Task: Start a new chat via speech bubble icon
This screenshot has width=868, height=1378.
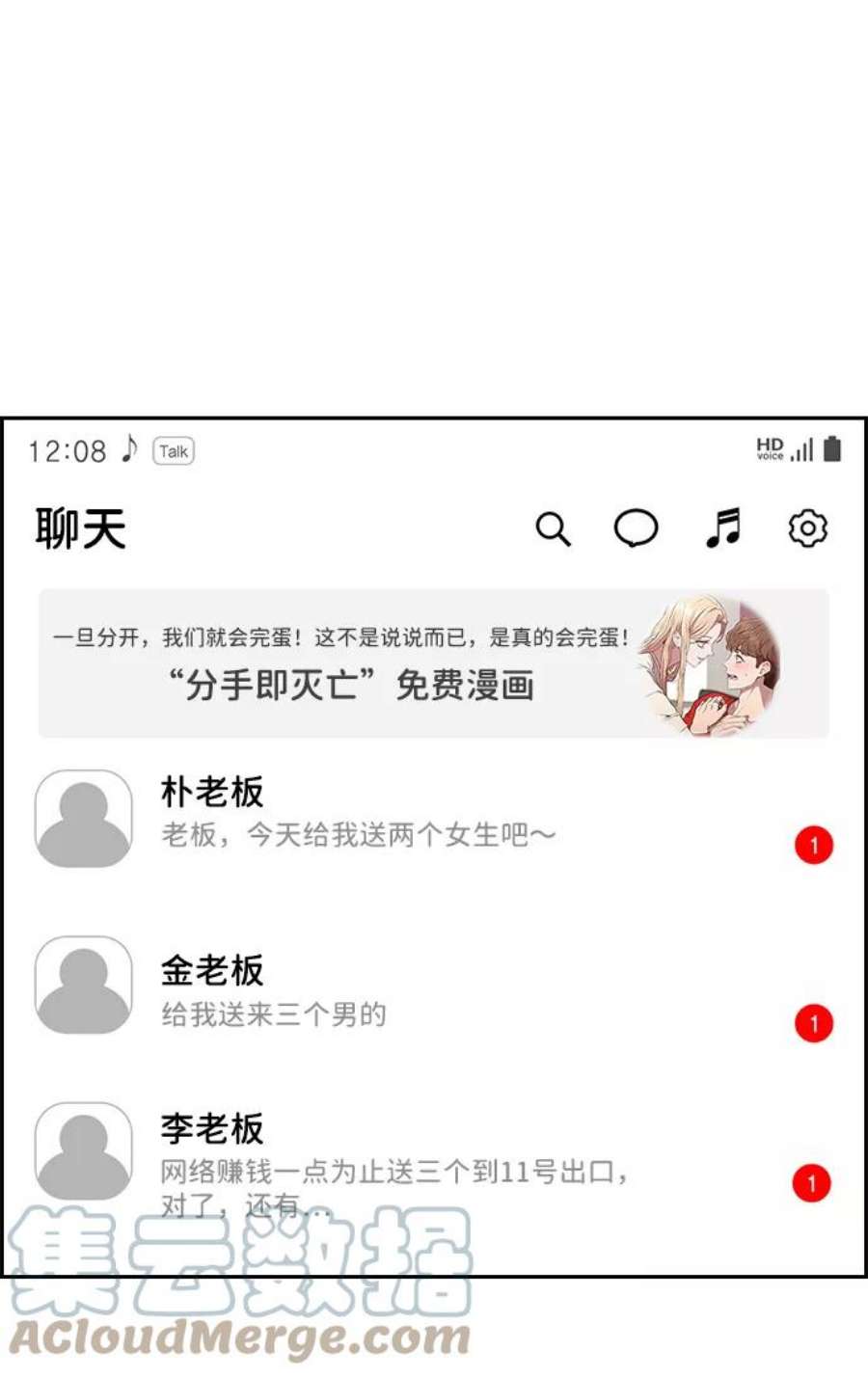Action: pos(637,528)
